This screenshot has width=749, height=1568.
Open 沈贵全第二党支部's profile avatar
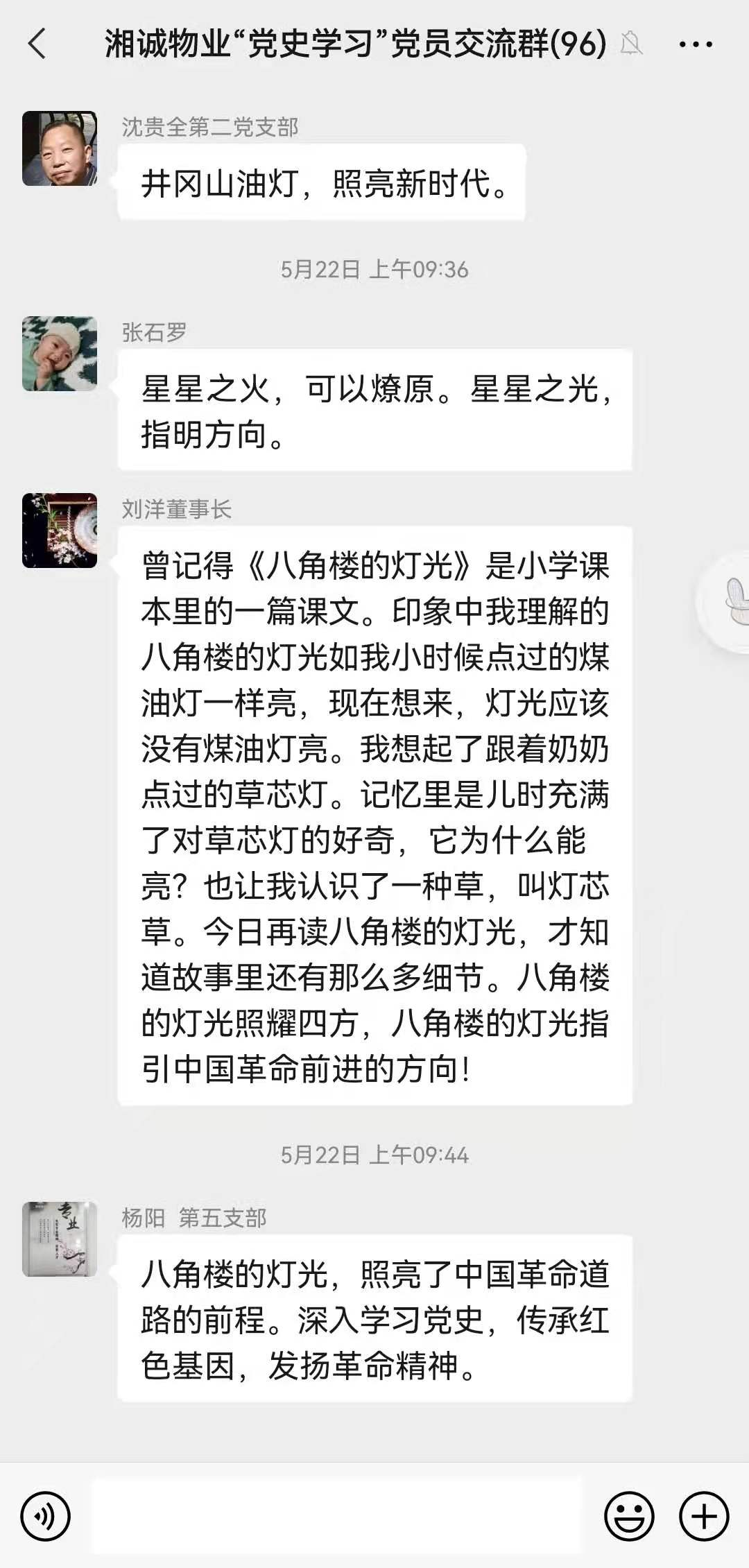tap(60, 148)
